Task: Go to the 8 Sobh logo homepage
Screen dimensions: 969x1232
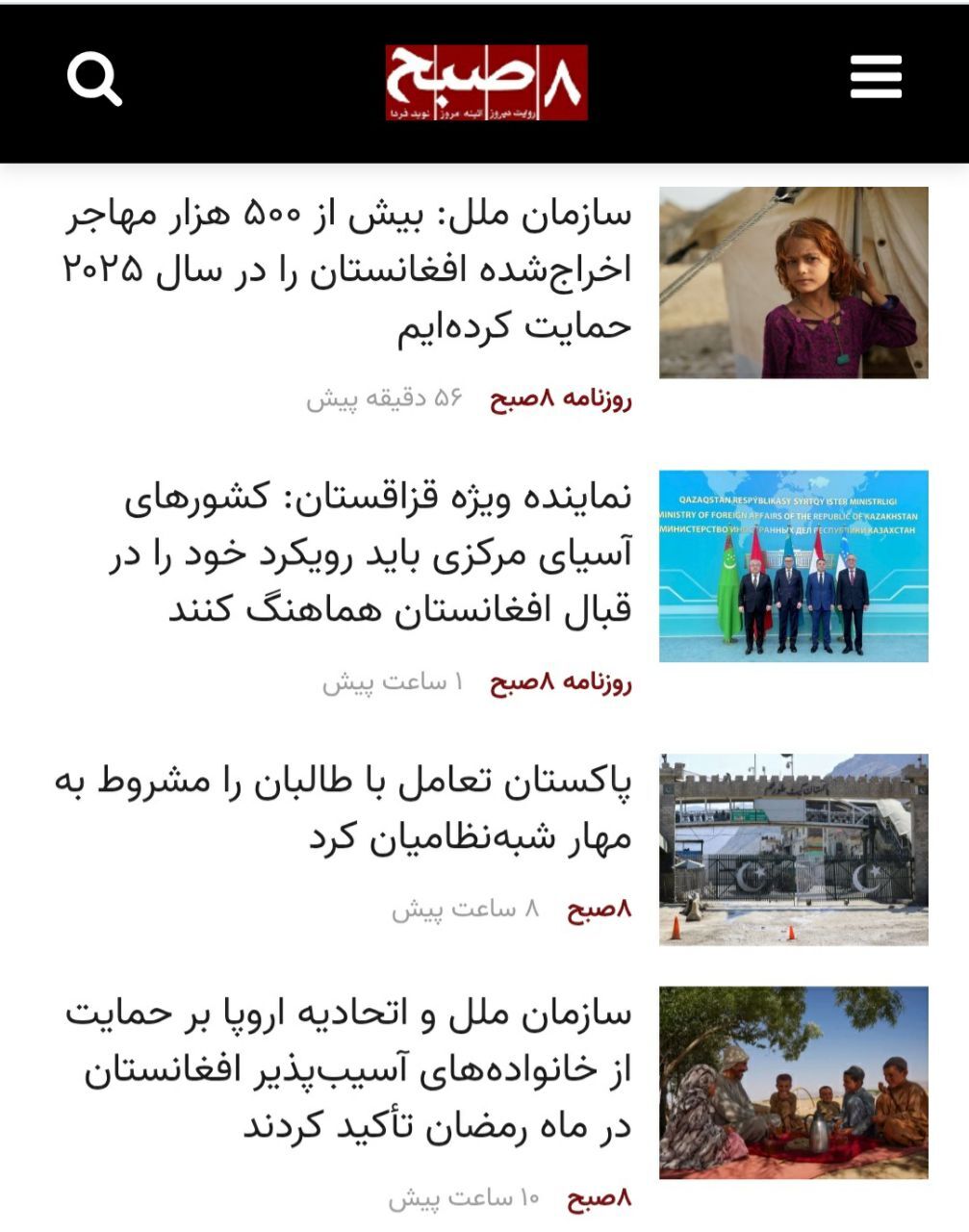Action: click(x=486, y=82)
